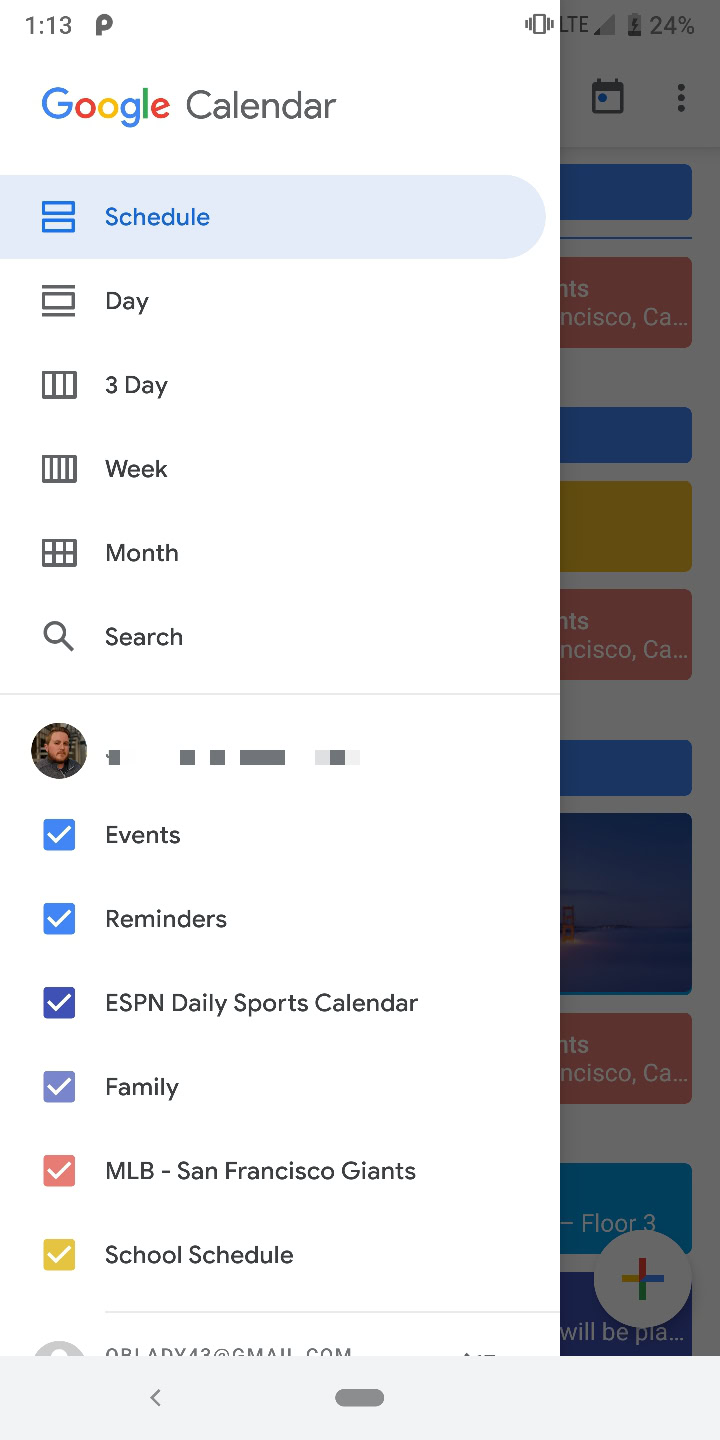Screen dimensions: 720x1440
Task: Uncheck the Reminders checkbox
Action: 59,919
